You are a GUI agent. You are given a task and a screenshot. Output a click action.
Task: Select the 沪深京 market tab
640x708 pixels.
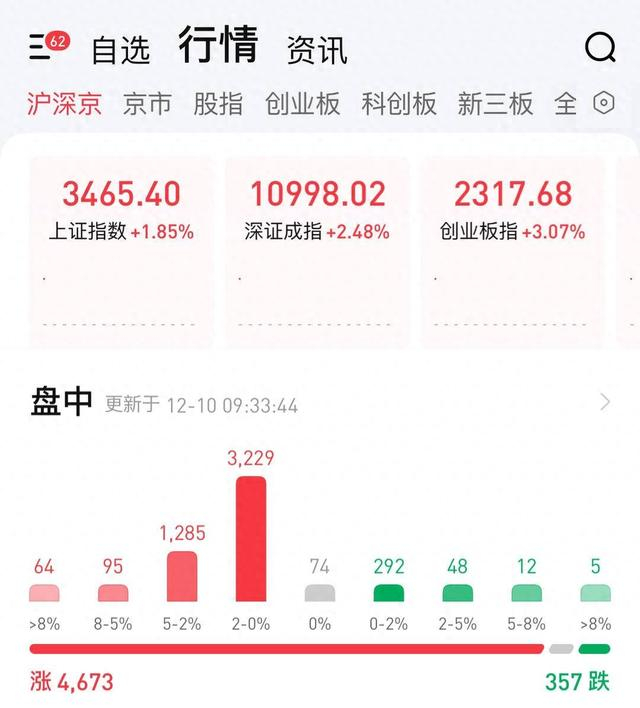(x=65, y=104)
